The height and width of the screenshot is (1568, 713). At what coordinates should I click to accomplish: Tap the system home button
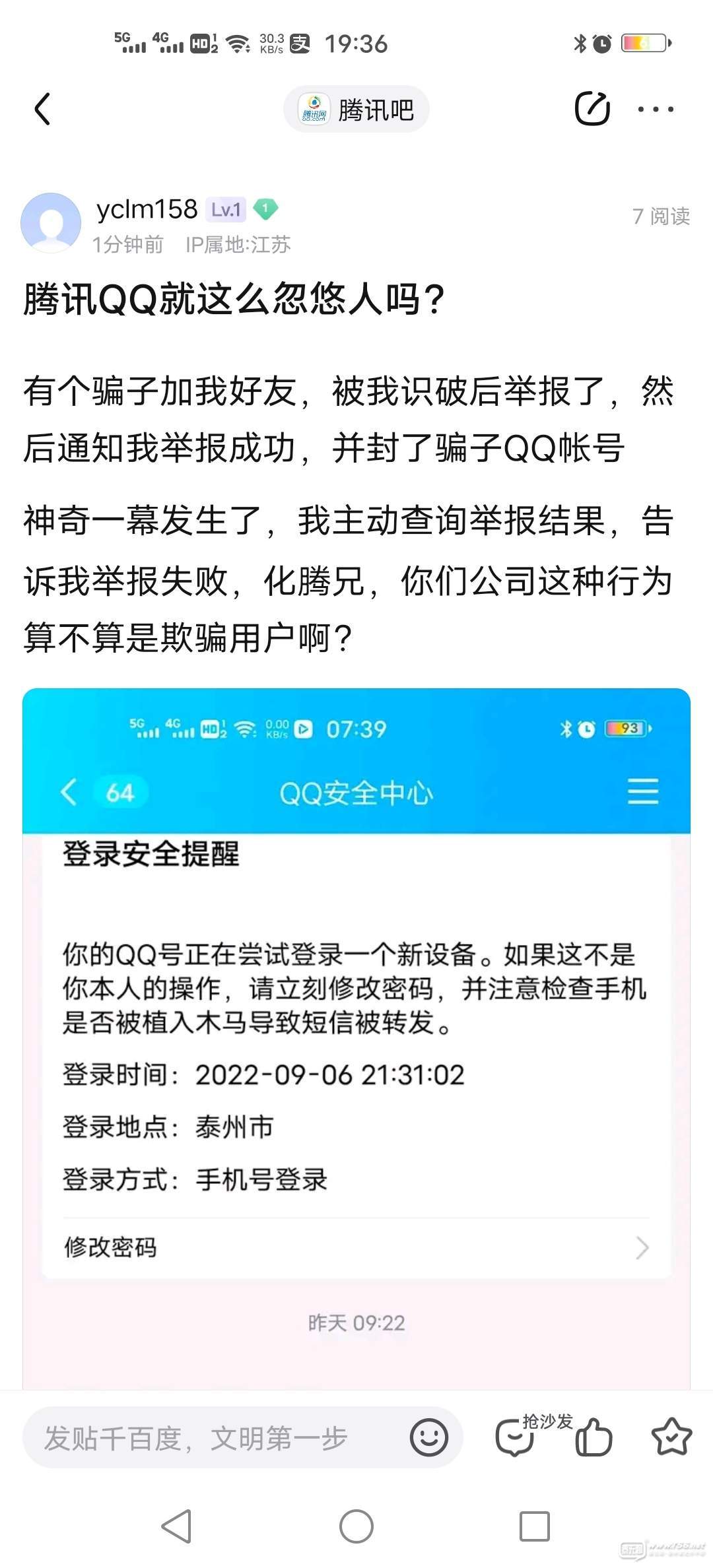(x=356, y=1526)
